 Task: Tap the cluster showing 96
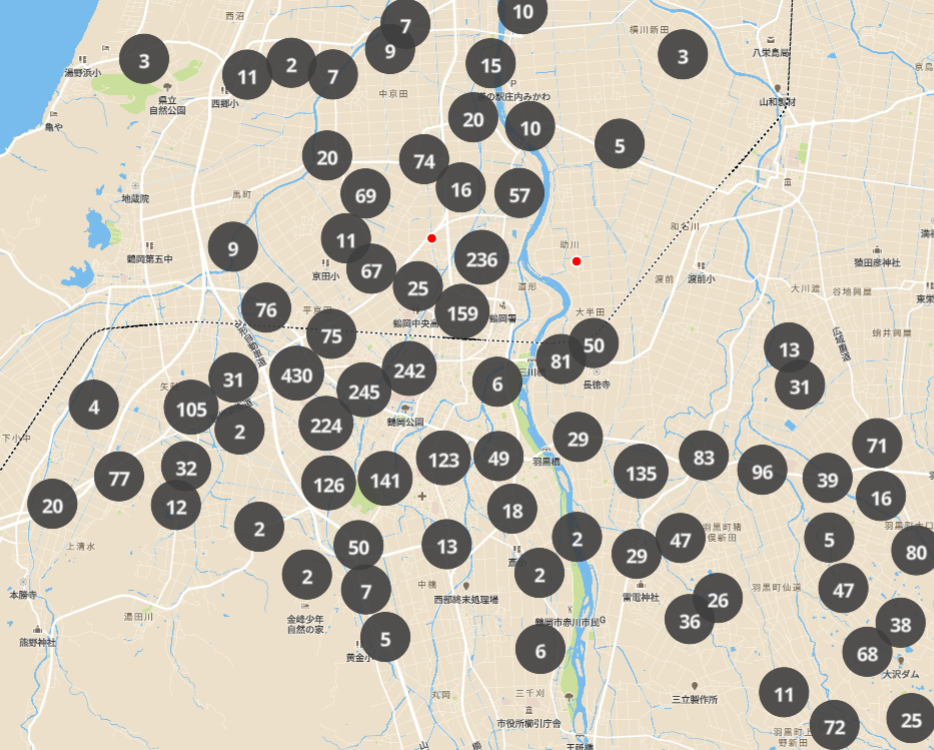click(x=762, y=471)
